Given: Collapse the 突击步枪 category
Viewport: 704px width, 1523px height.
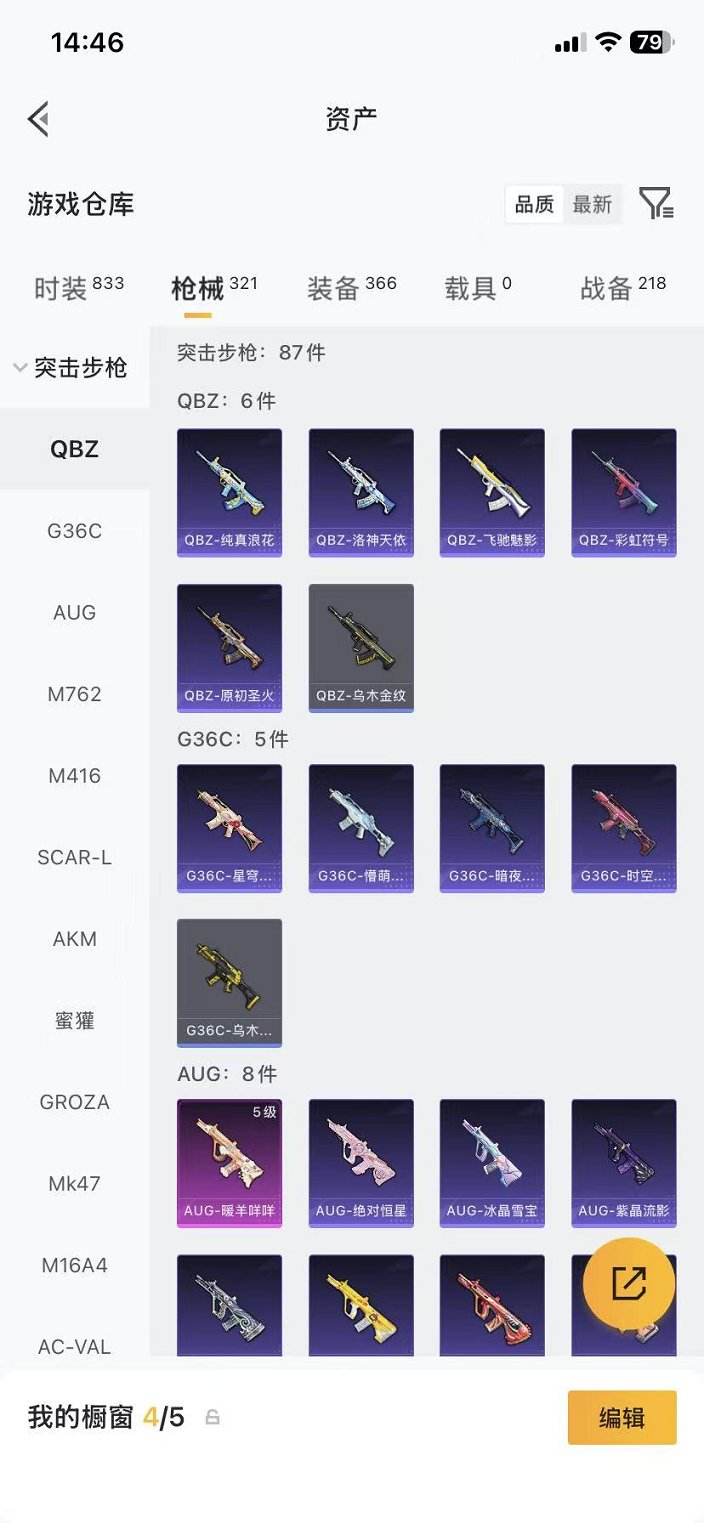Looking at the screenshot, I should (x=71, y=368).
